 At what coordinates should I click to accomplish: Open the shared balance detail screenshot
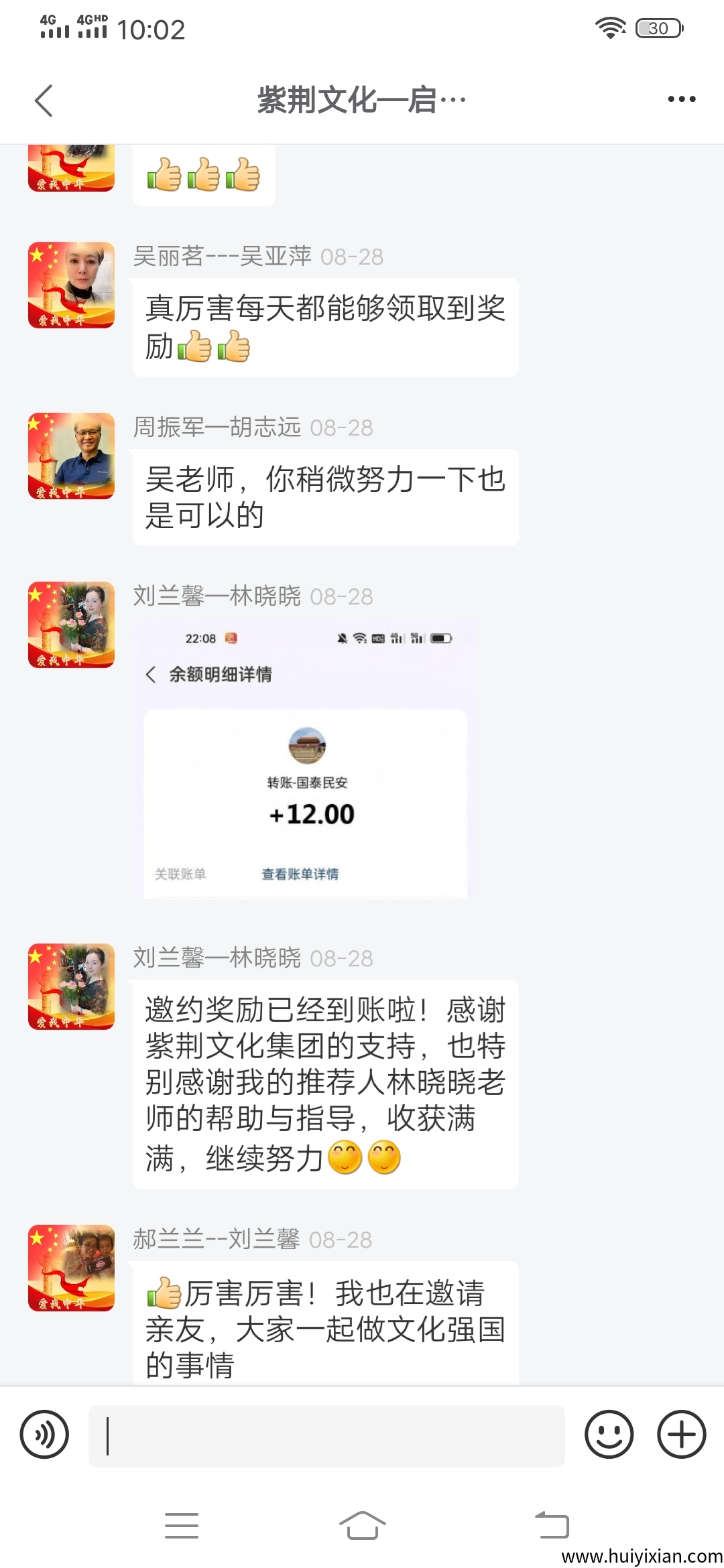click(x=305, y=761)
